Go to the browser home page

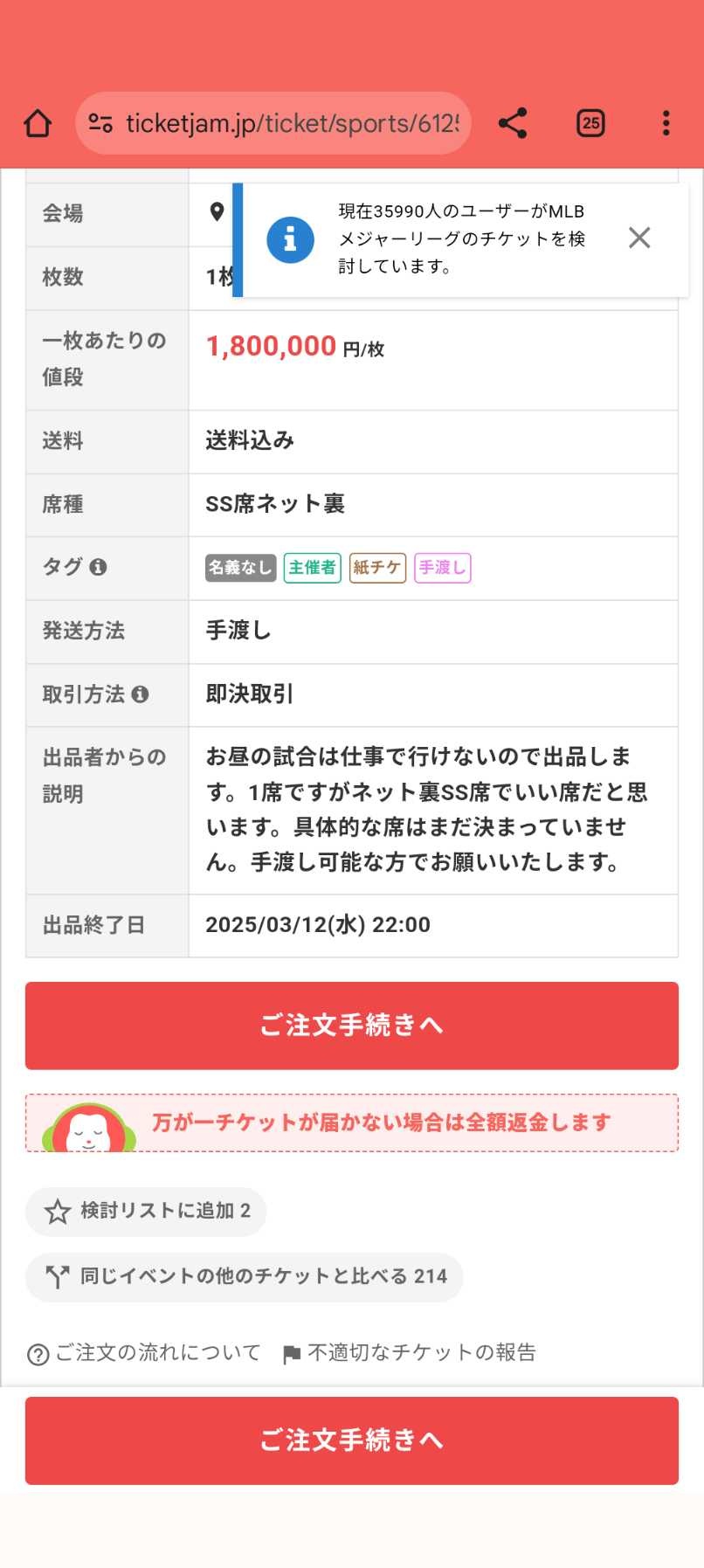pos(38,123)
